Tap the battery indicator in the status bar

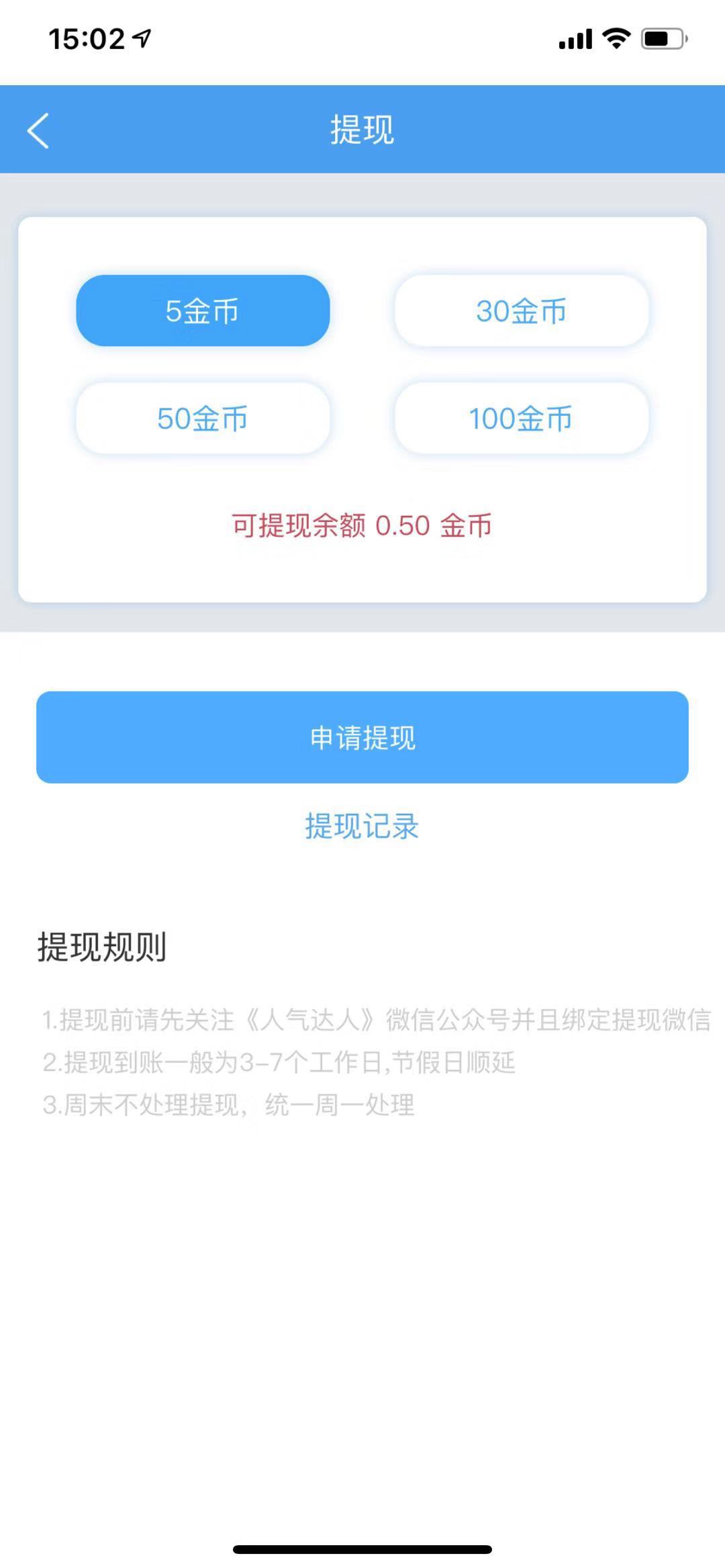point(661,38)
